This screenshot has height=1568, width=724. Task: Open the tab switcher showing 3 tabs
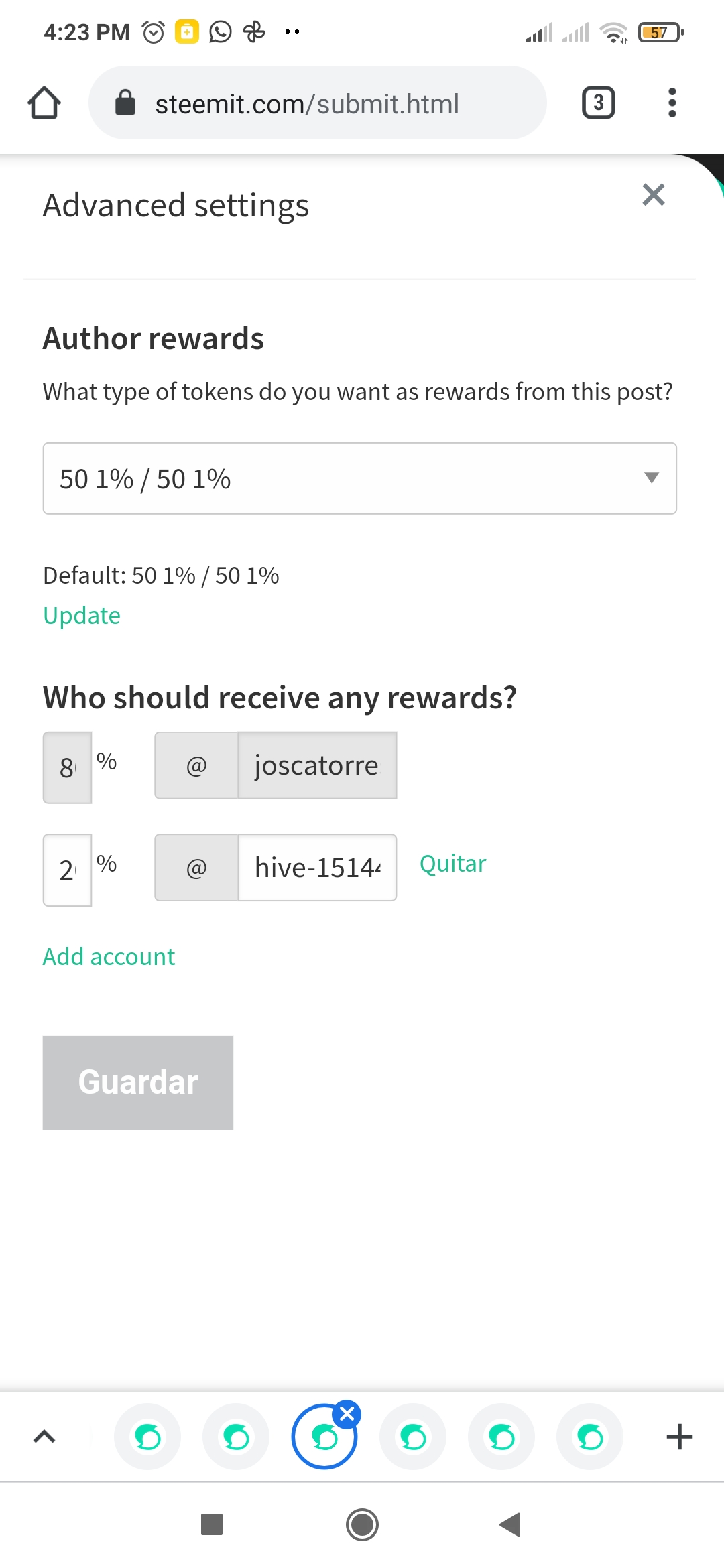pos(598,103)
